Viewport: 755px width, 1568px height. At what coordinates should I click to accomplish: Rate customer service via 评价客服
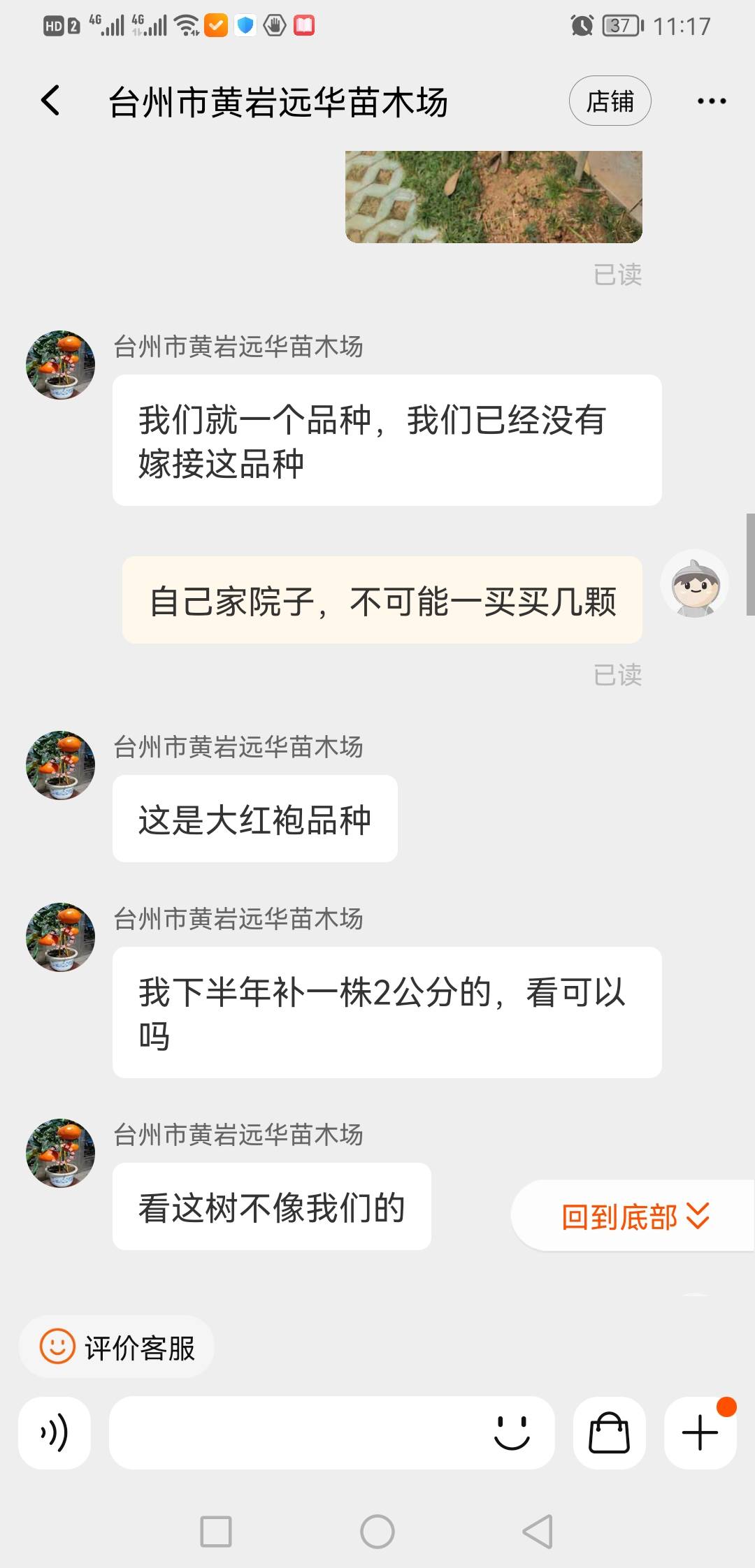[x=117, y=1347]
